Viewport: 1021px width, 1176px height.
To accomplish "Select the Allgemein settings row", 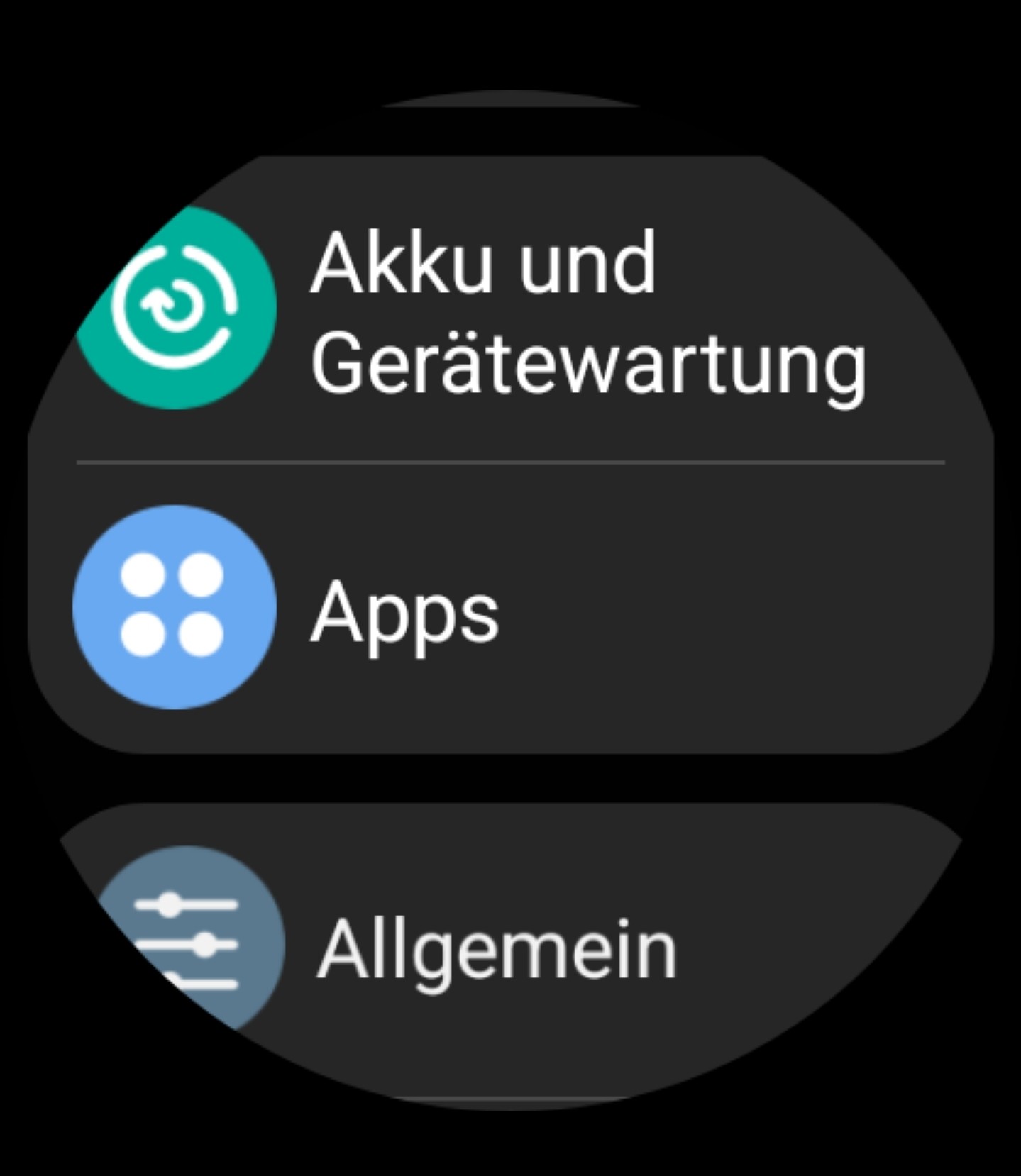I will 511,947.
